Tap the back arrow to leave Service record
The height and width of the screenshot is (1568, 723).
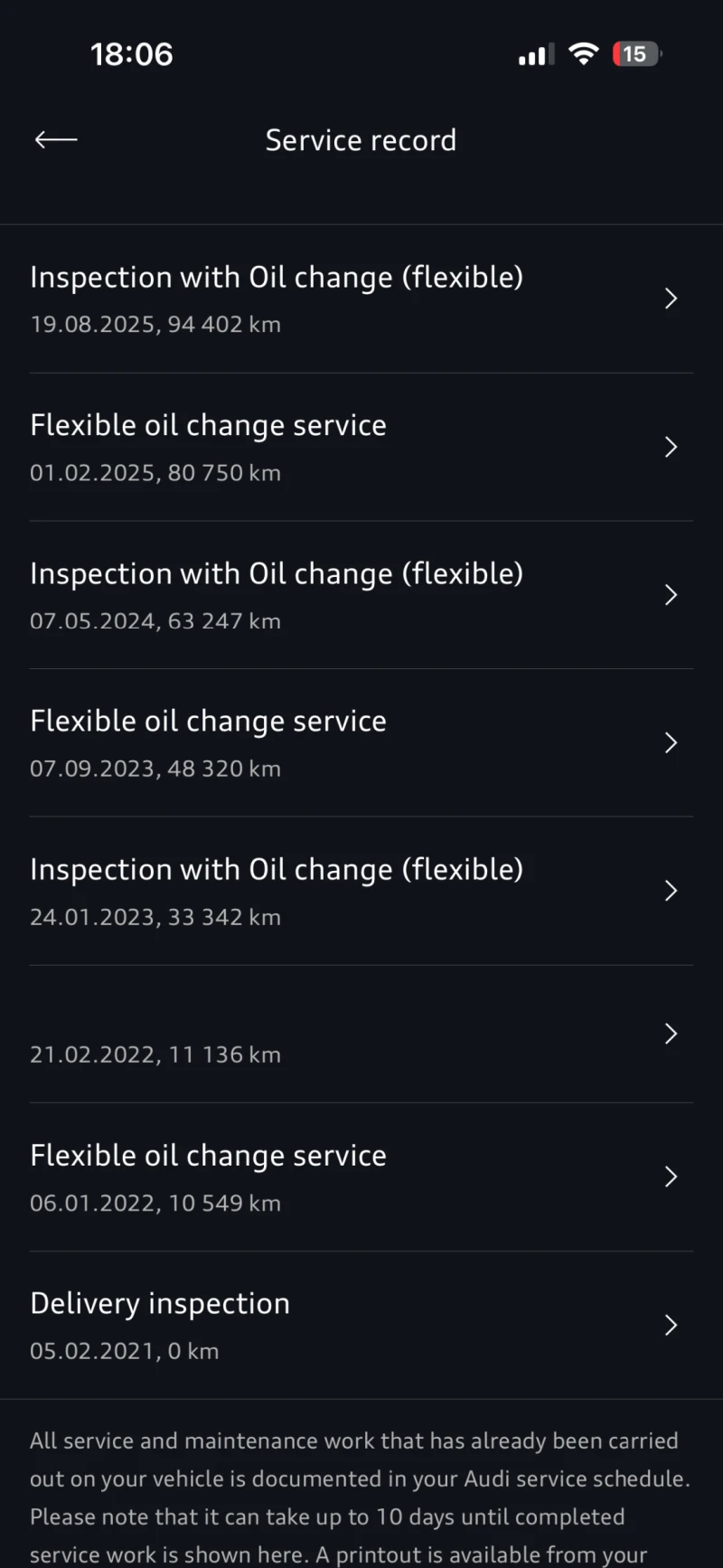[55, 139]
